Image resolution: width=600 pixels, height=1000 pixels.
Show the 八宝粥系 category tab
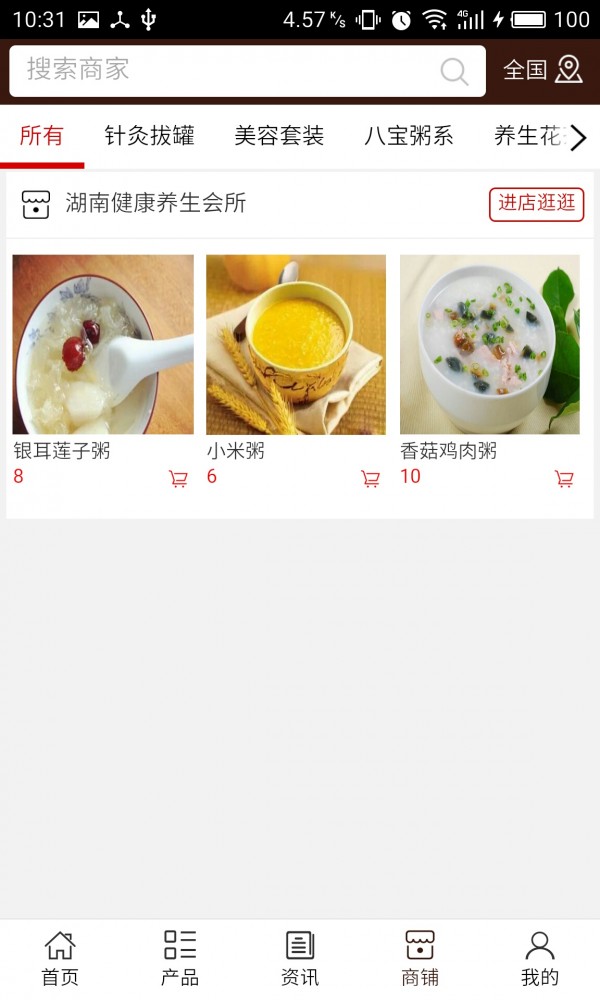point(408,136)
